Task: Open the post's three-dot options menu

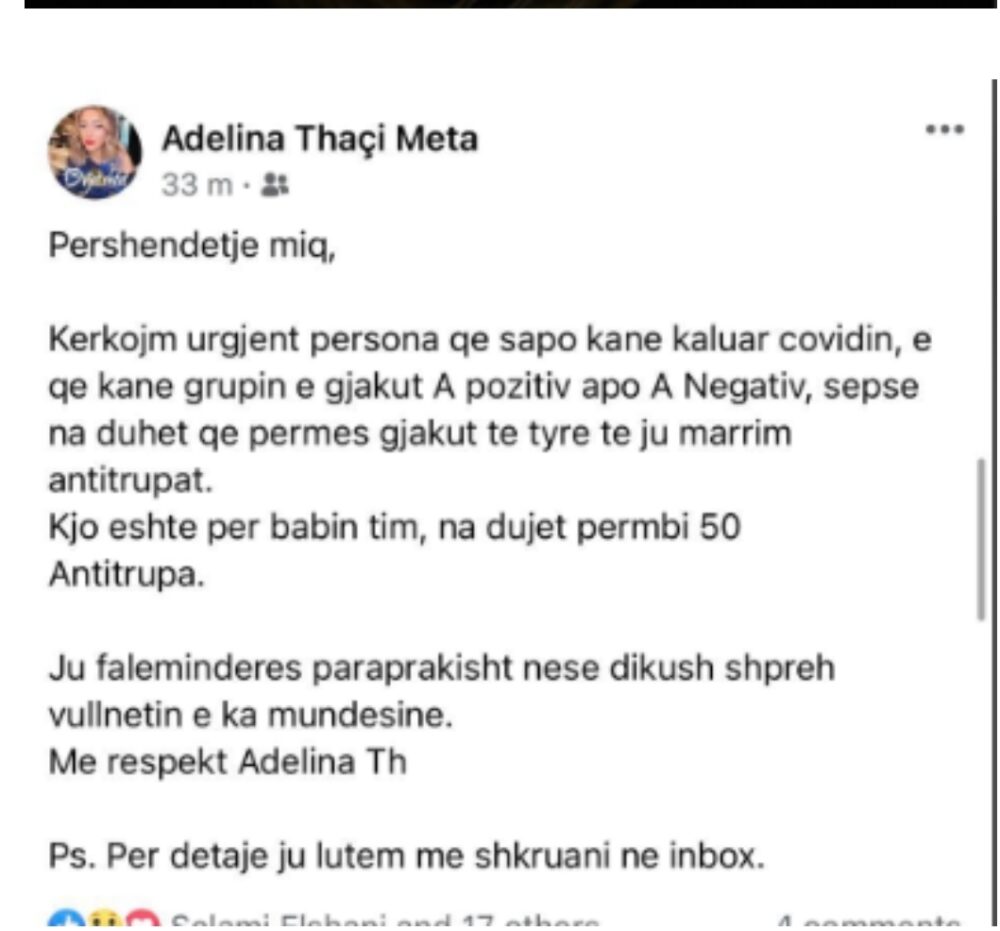Action: 944,130
